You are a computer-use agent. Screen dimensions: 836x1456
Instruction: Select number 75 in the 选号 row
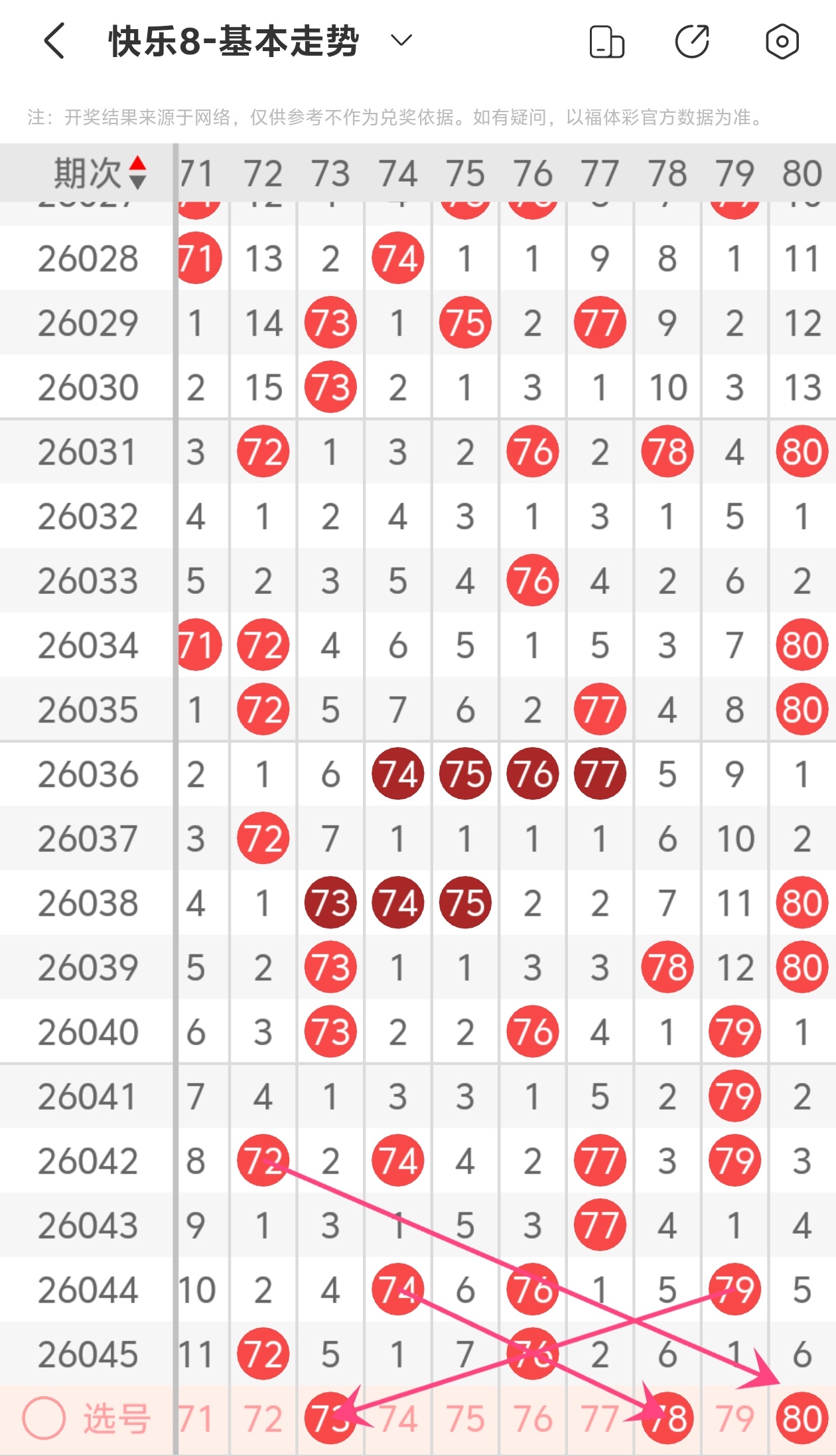tap(465, 1420)
